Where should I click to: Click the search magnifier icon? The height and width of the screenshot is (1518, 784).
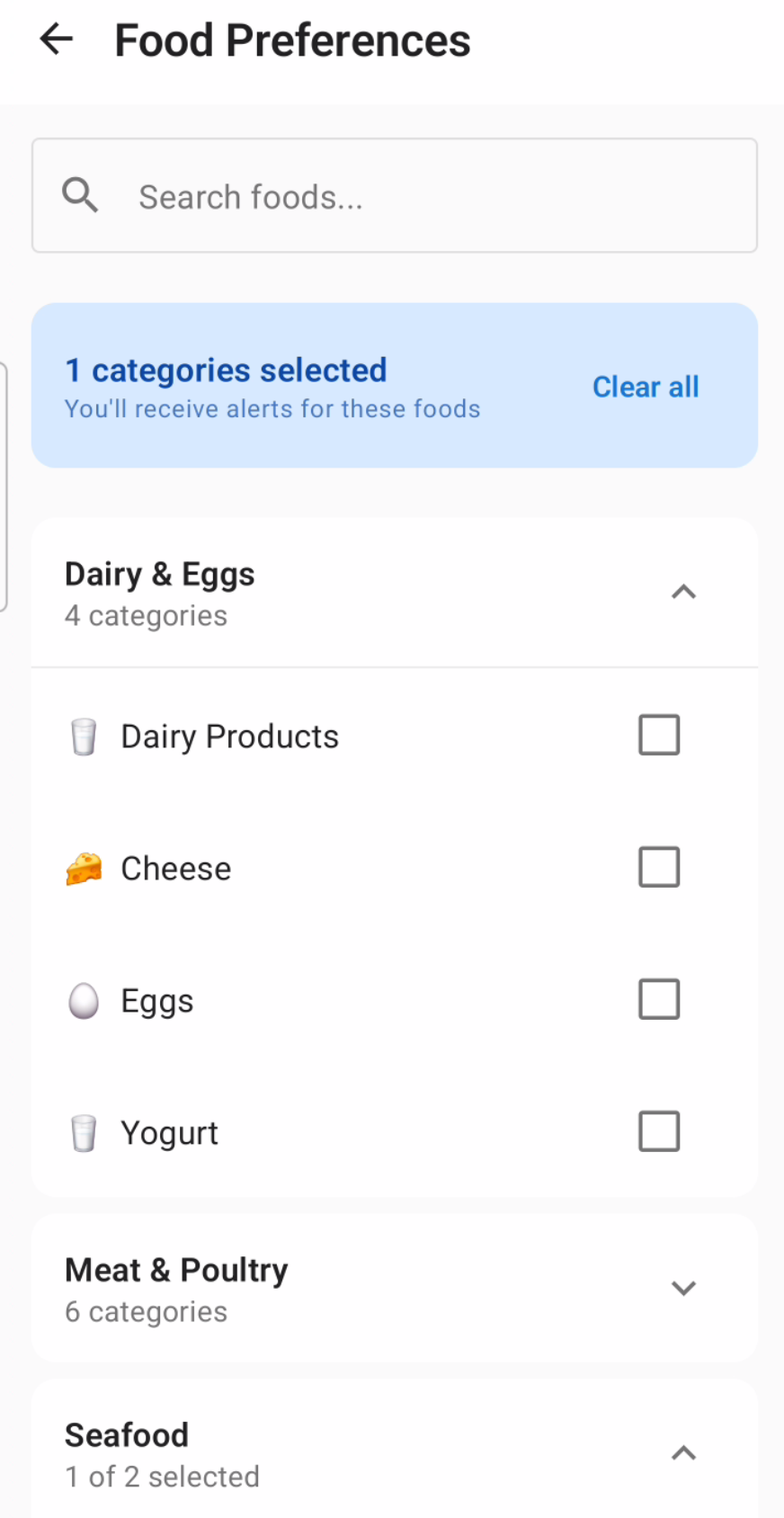[80, 195]
